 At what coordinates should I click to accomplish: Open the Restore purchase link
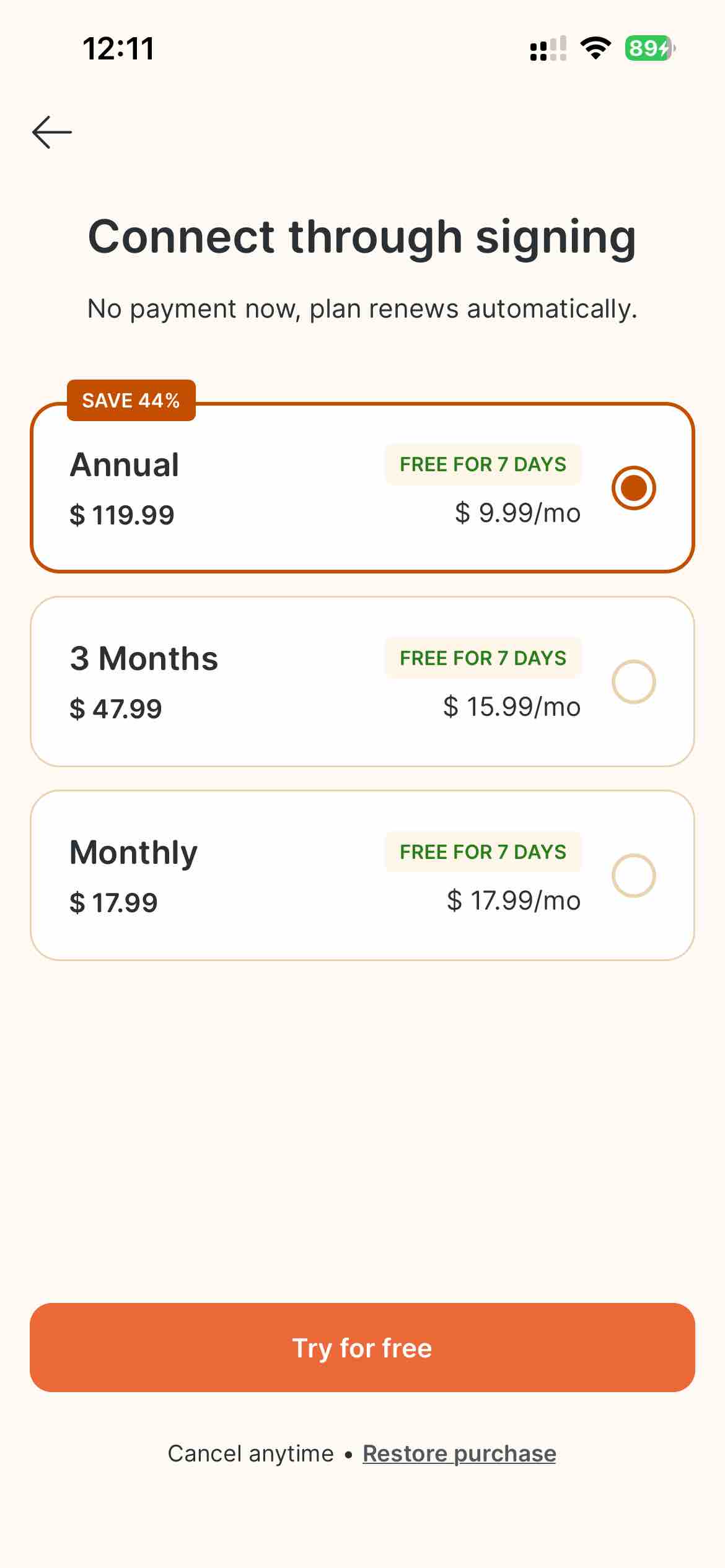(x=459, y=1453)
